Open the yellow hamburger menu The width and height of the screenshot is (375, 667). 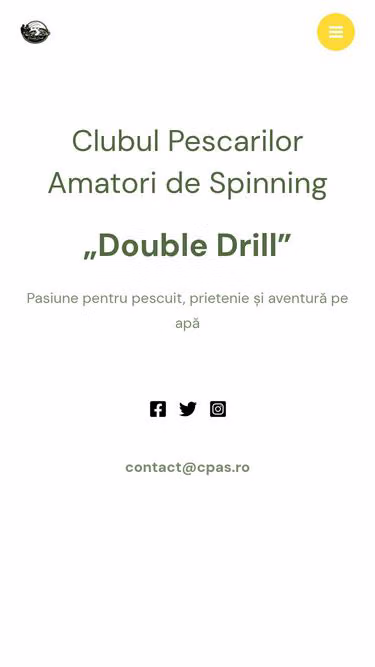click(335, 32)
